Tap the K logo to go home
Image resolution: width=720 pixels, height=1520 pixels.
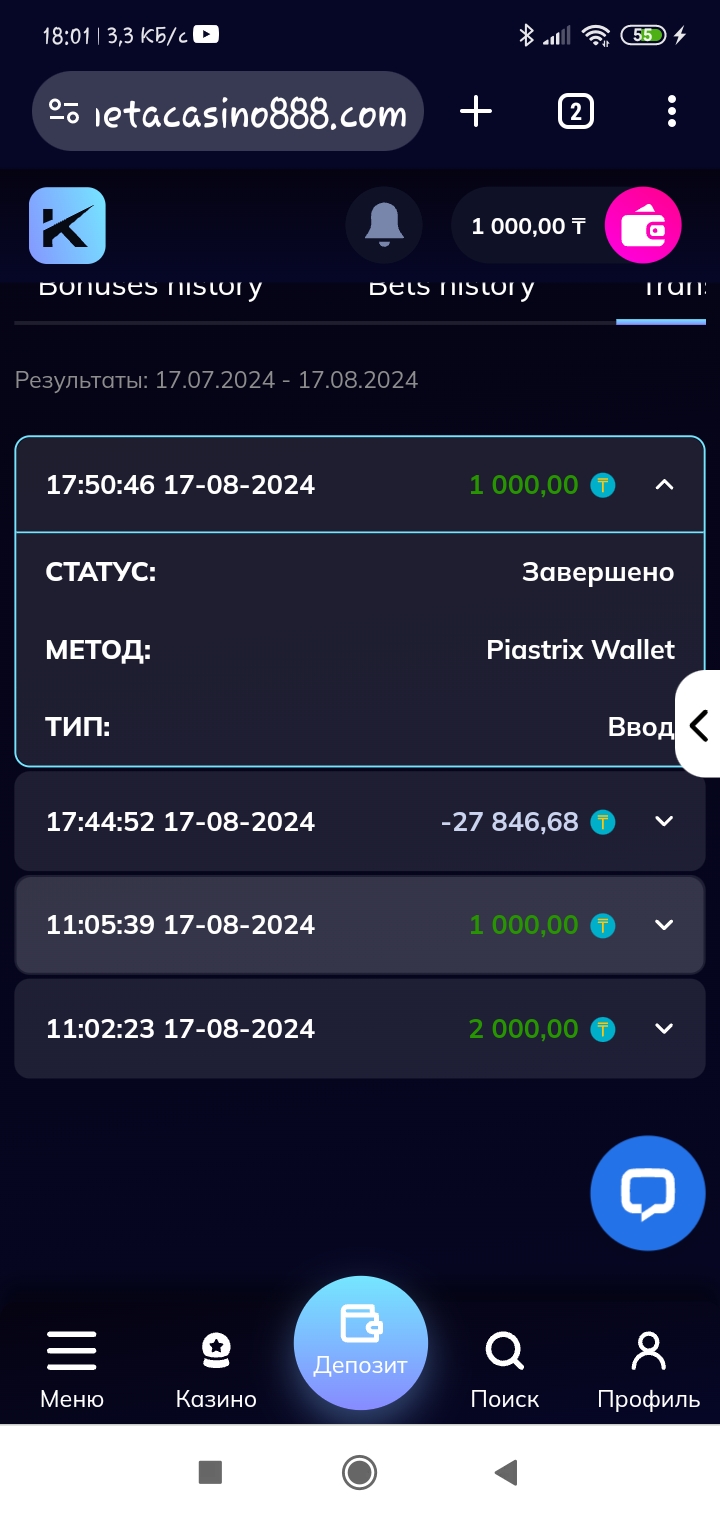pos(67,226)
